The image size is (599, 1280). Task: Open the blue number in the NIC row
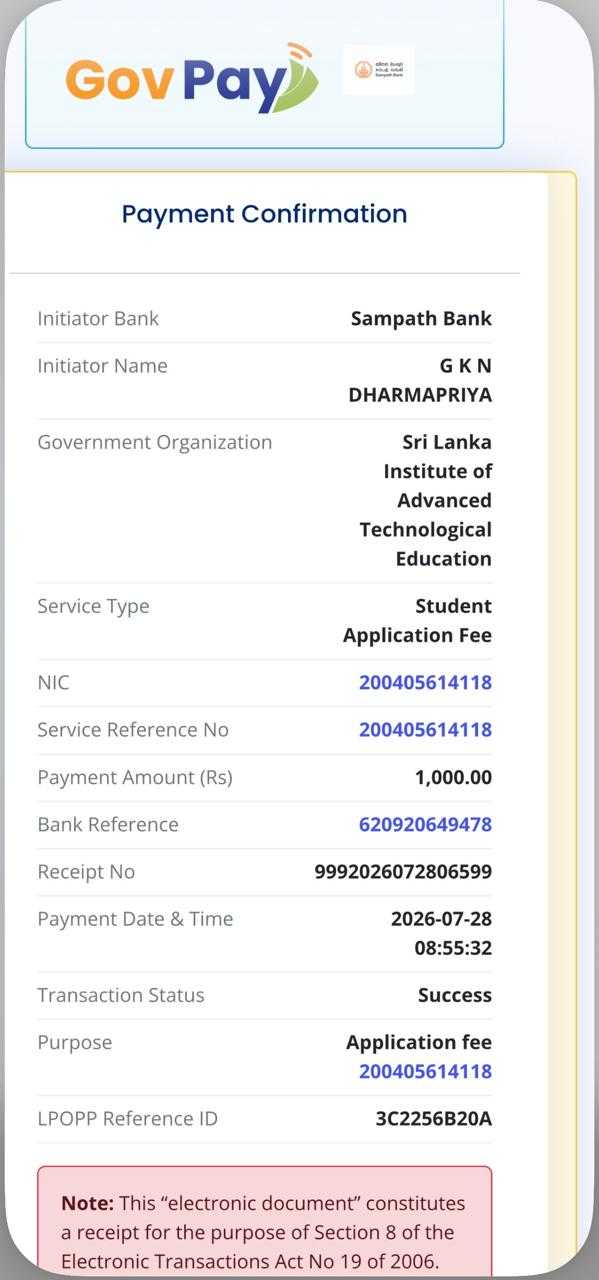click(x=425, y=683)
